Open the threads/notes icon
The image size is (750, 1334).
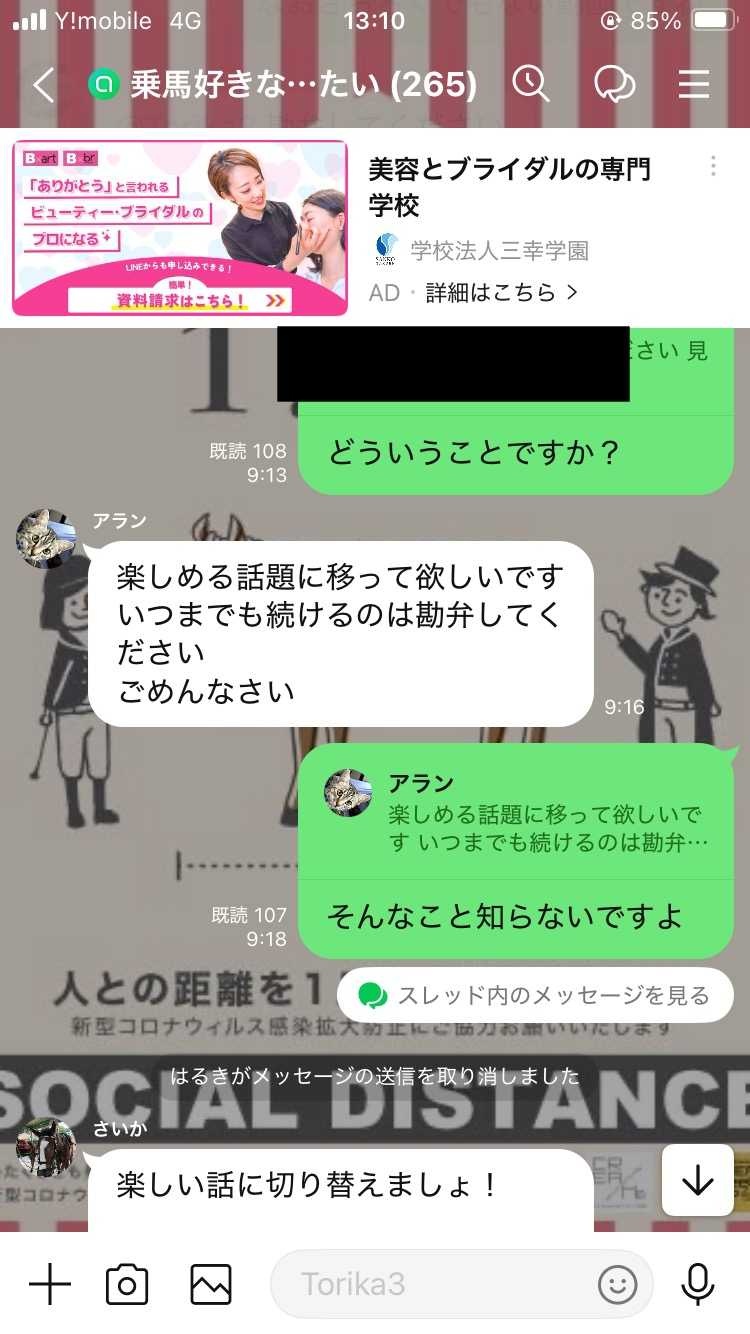point(614,84)
